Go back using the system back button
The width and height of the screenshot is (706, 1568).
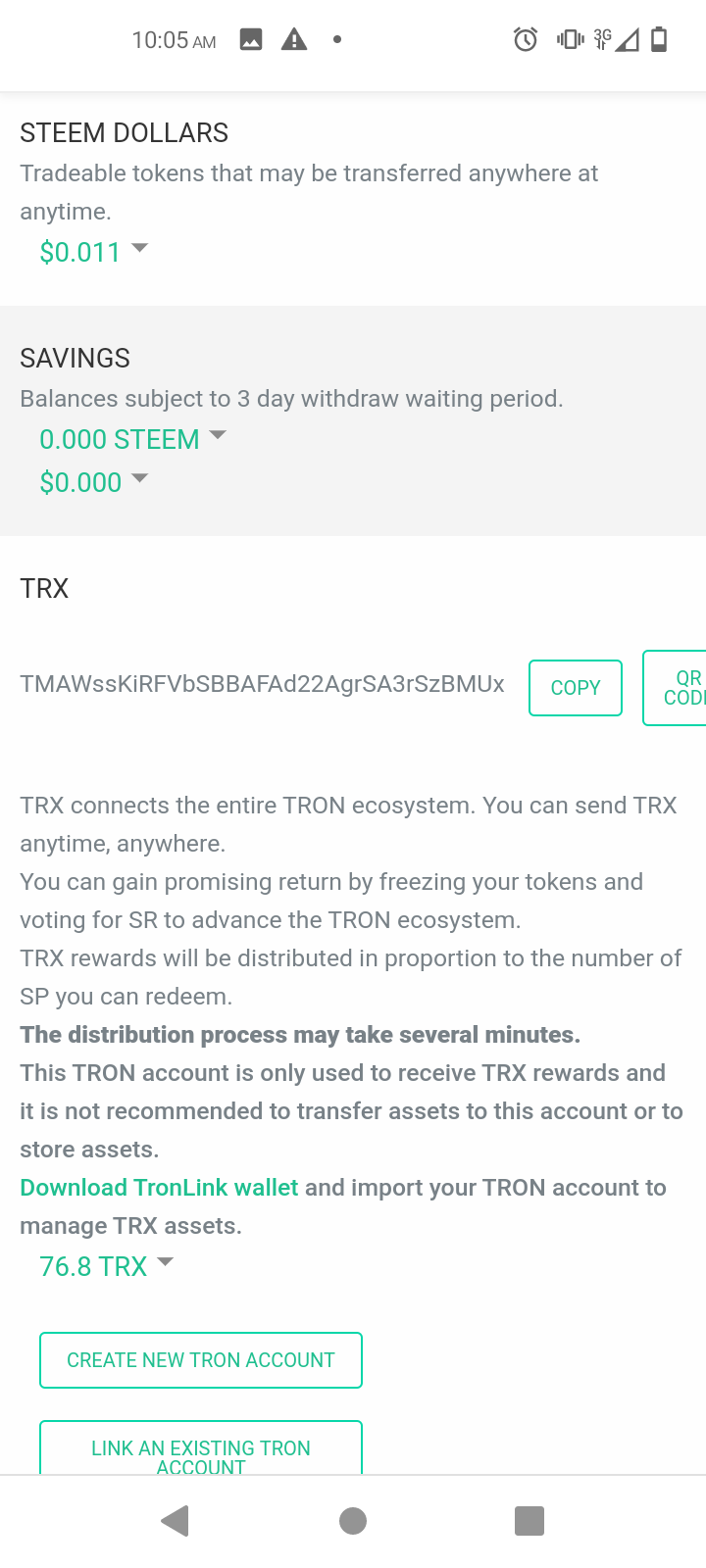point(176,1521)
